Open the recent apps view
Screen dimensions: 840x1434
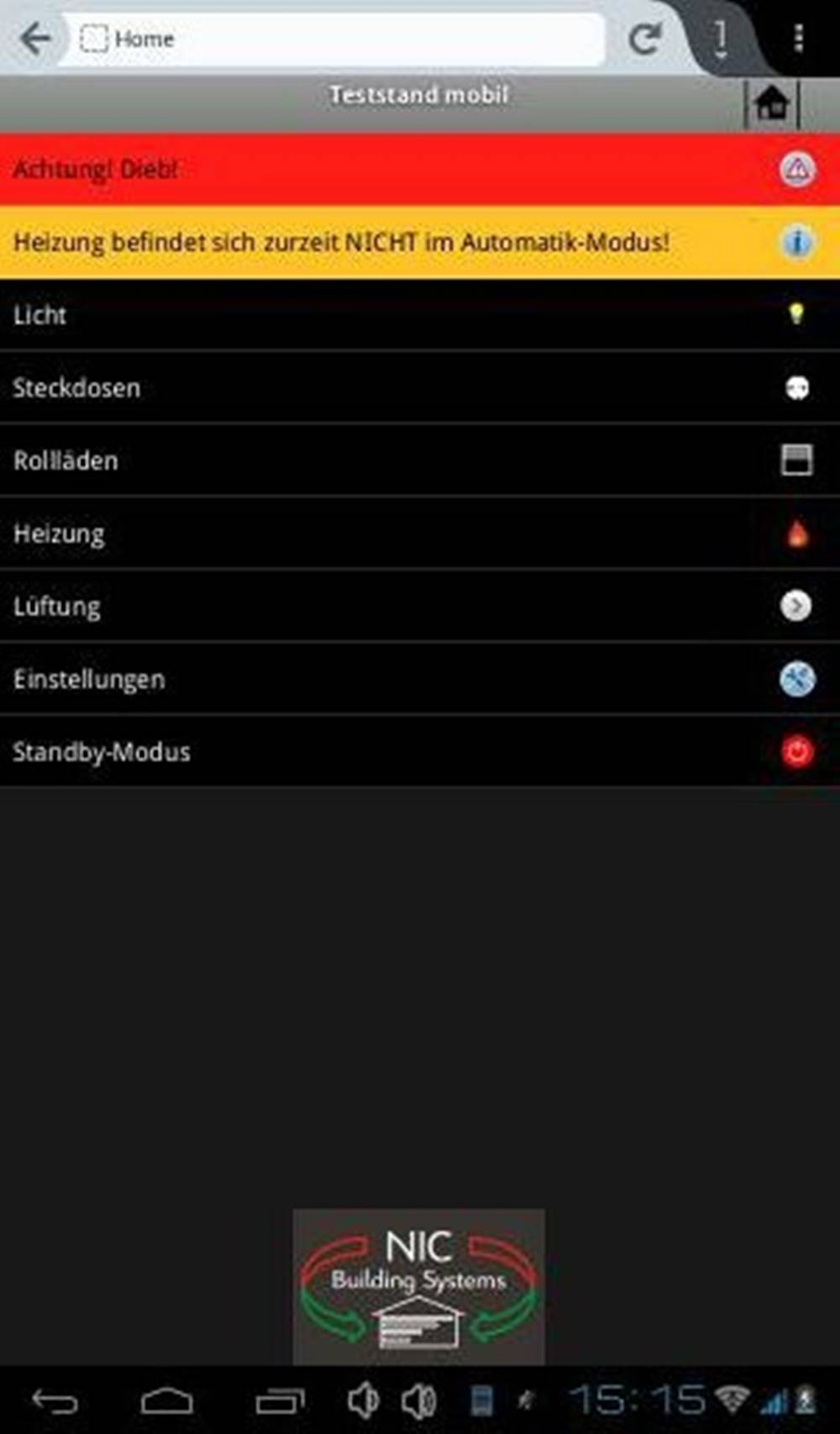tap(281, 1400)
